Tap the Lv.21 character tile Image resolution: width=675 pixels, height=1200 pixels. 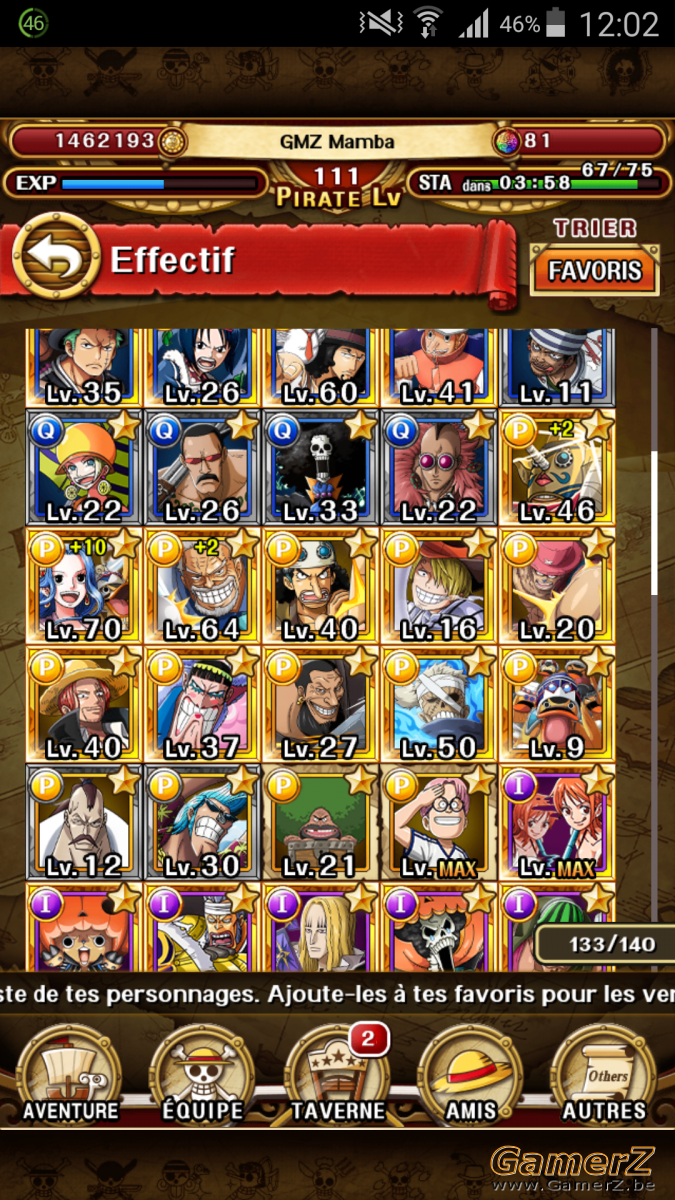point(321,822)
